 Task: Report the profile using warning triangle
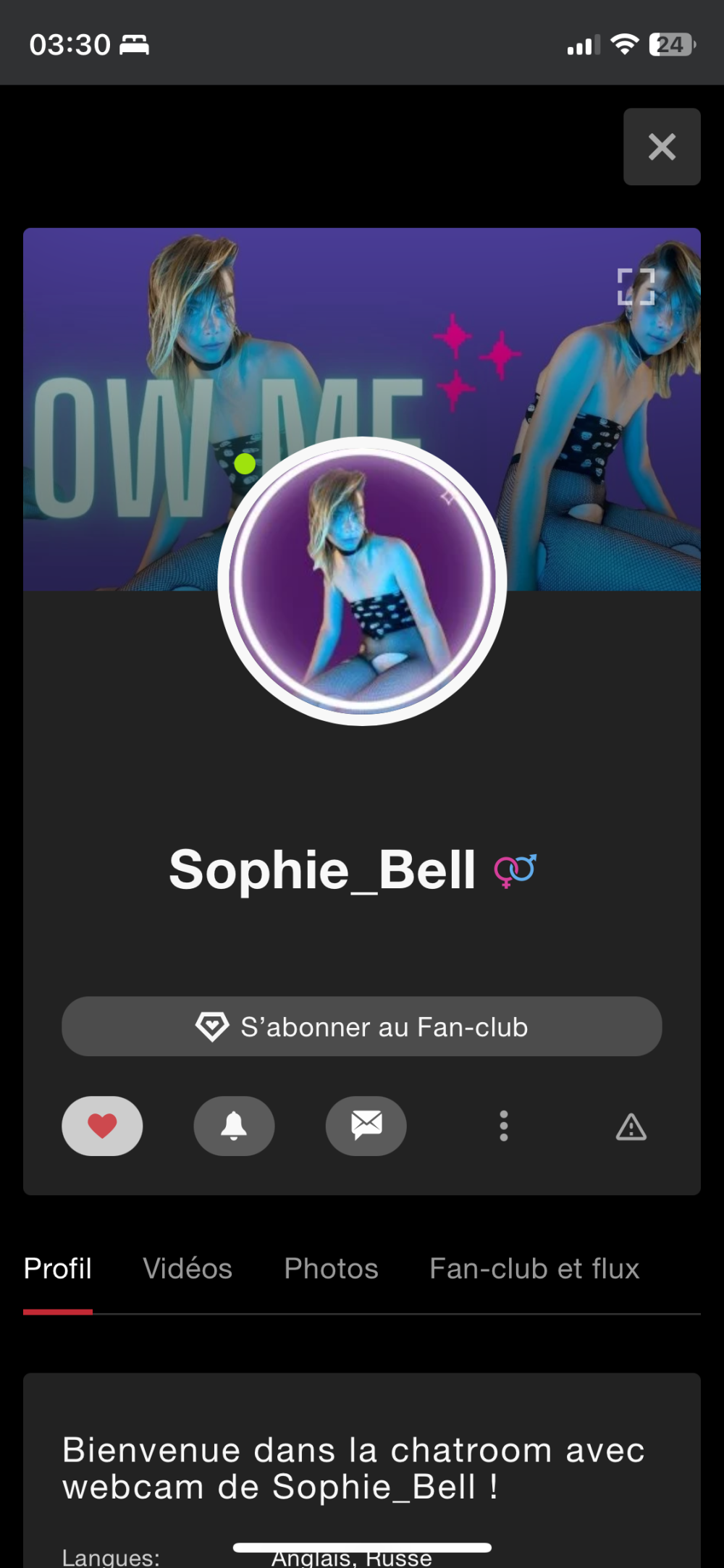point(631,1127)
